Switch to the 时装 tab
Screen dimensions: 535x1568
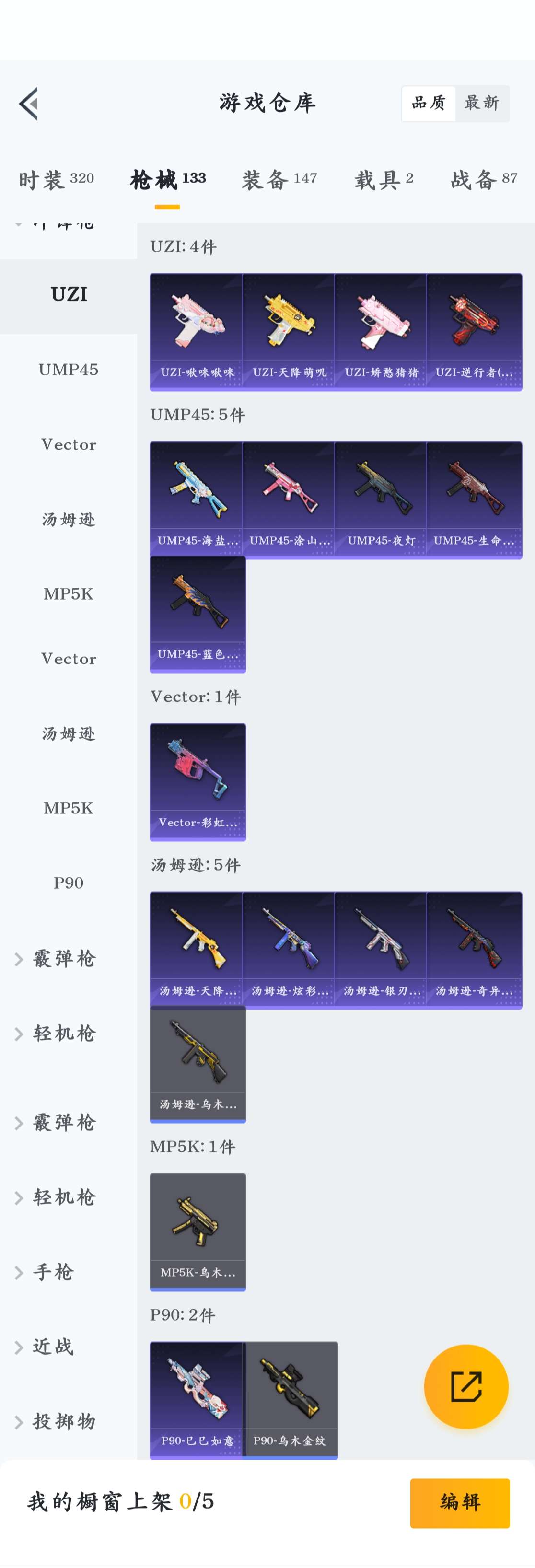[56, 179]
